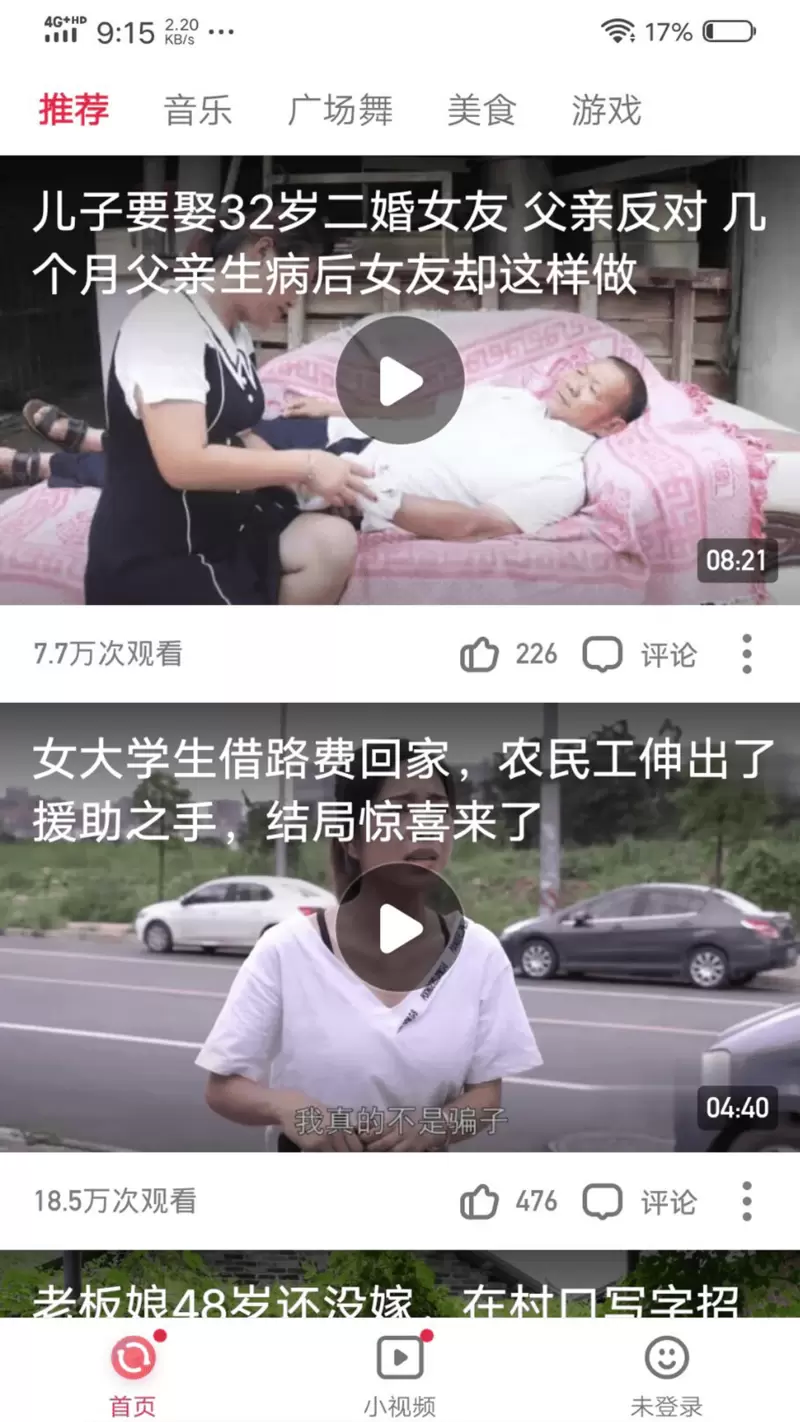Open the 美食 category tab
800x1422 pixels.
pos(481,110)
